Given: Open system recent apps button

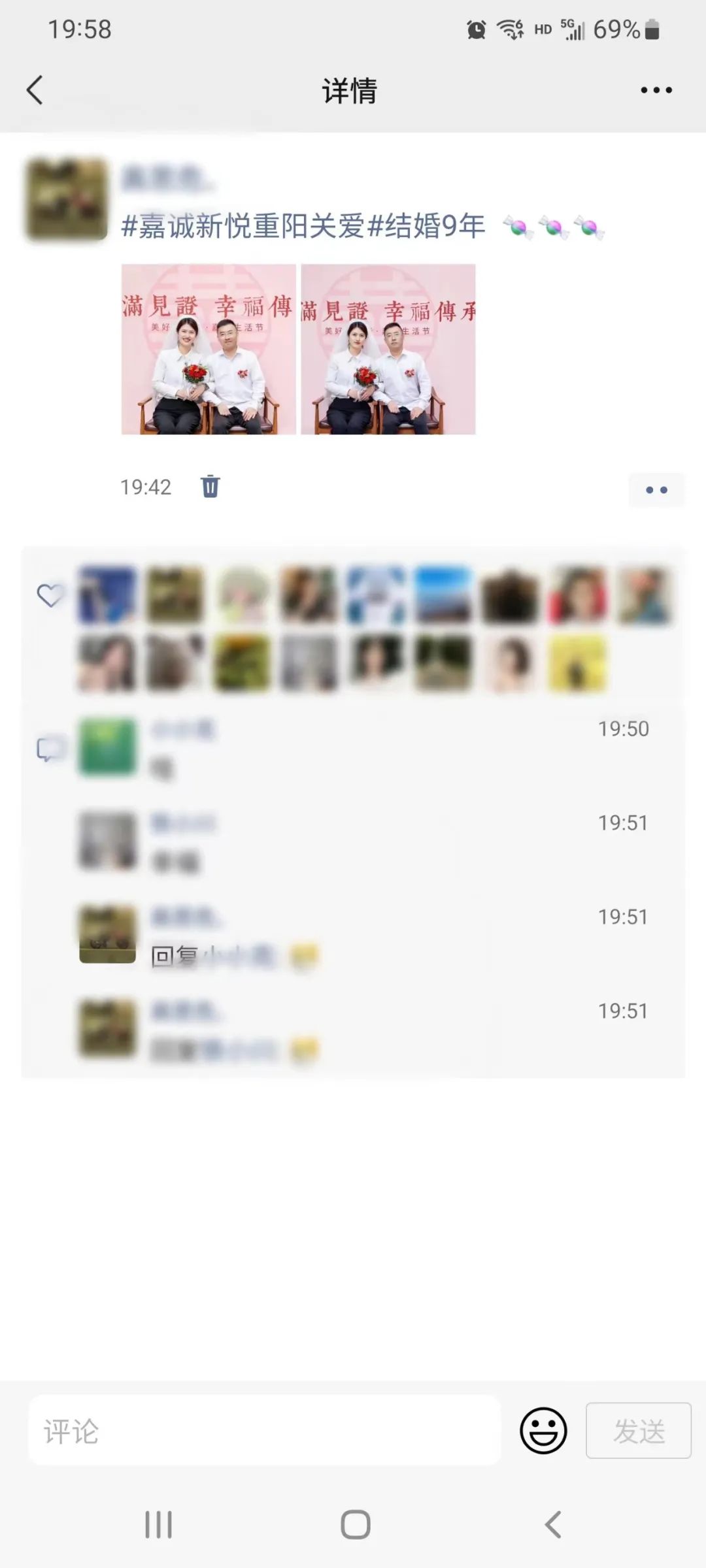Looking at the screenshot, I should (158, 1525).
